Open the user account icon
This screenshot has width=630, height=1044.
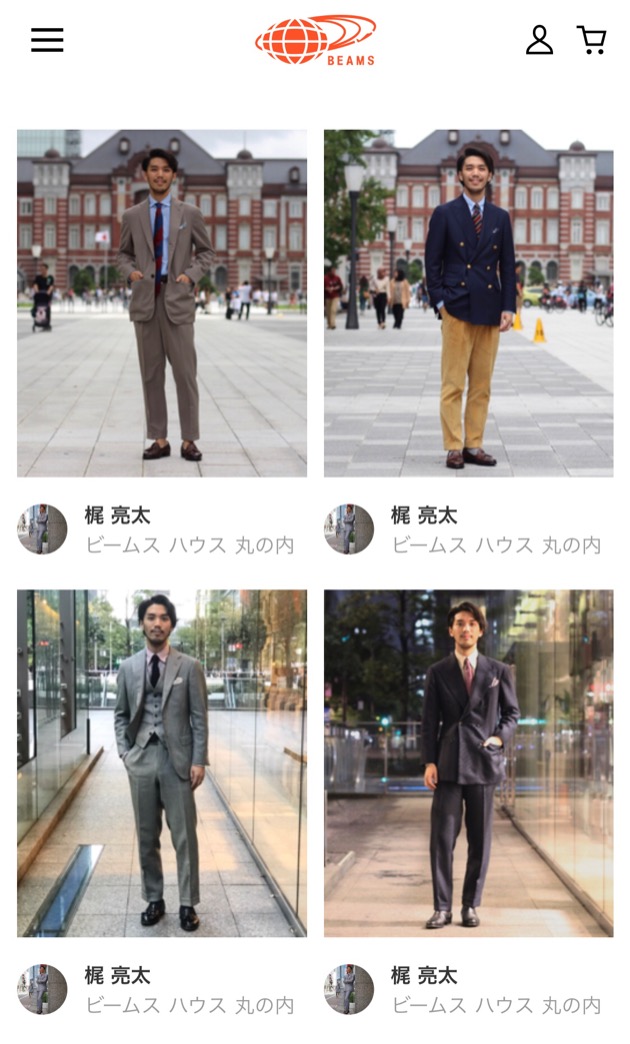(539, 40)
